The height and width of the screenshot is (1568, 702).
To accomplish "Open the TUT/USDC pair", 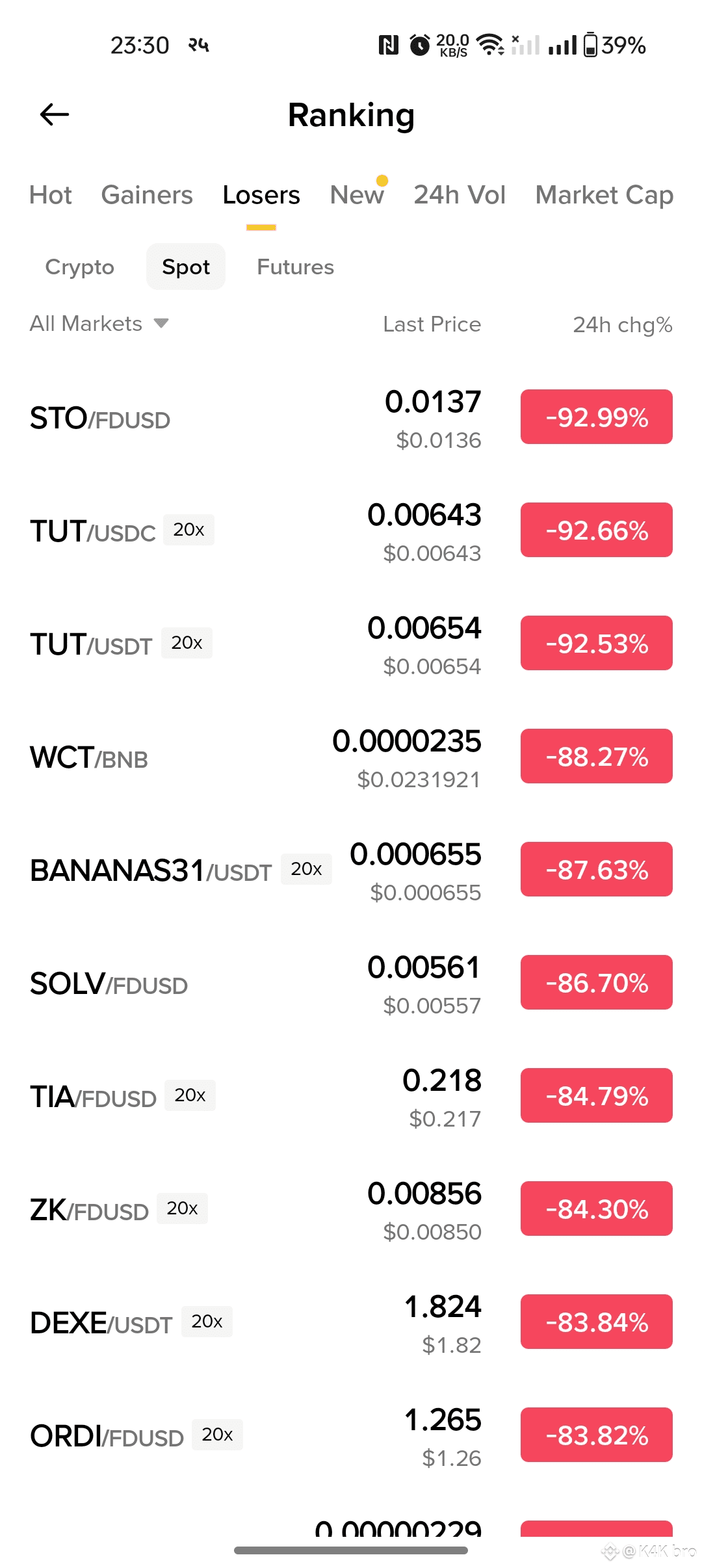I will pos(93,532).
